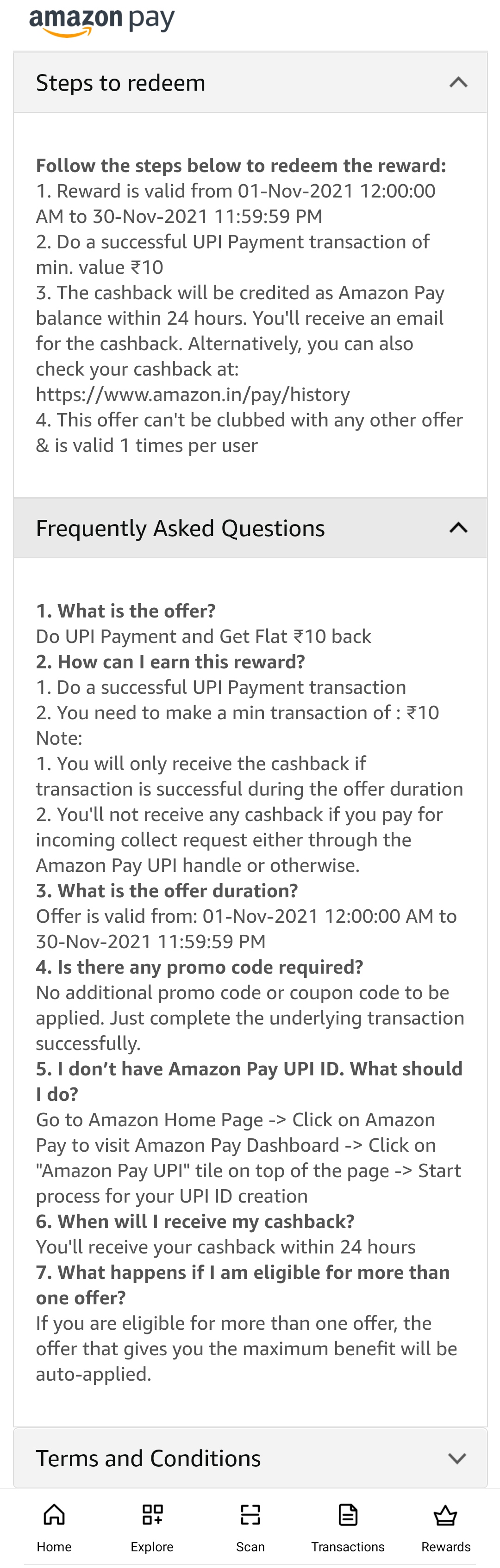500x1568 pixels.
Task: Switch to the Transactions tab
Action: point(348,1527)
